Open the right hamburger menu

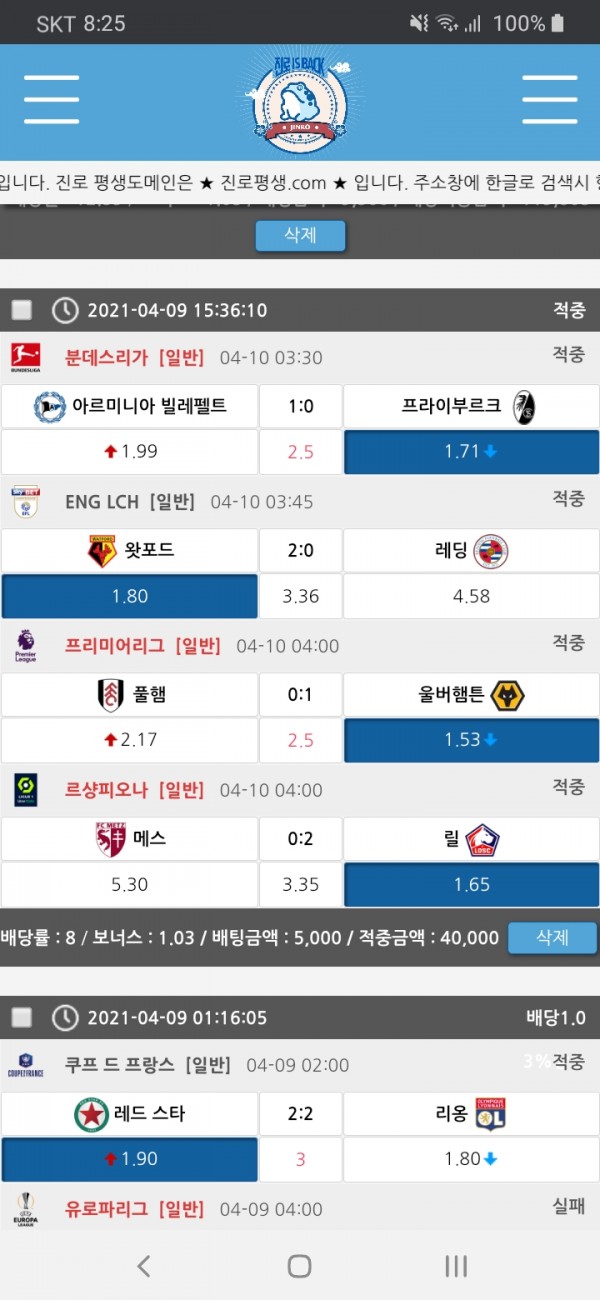tap(549, 99)
